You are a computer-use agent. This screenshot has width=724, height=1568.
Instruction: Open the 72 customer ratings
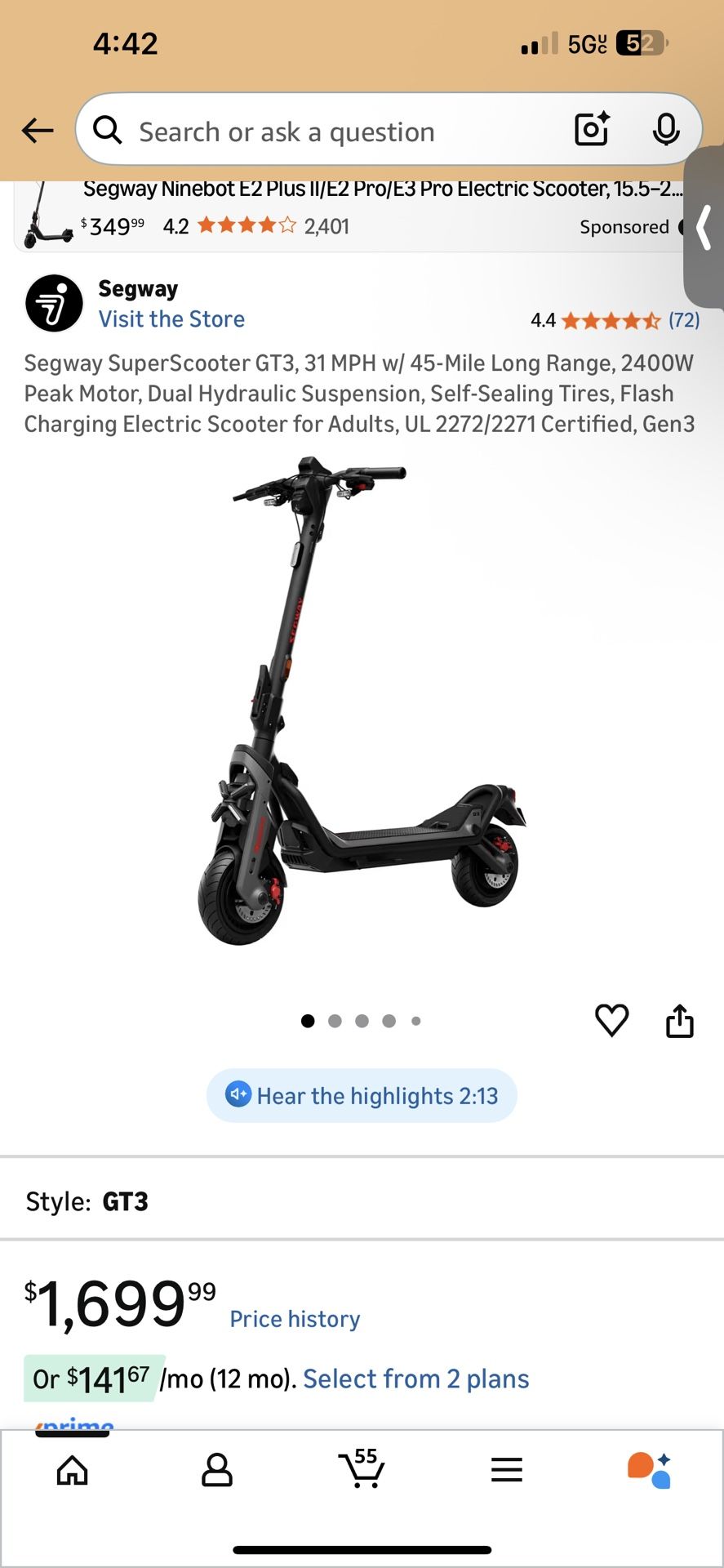[683, 320]
